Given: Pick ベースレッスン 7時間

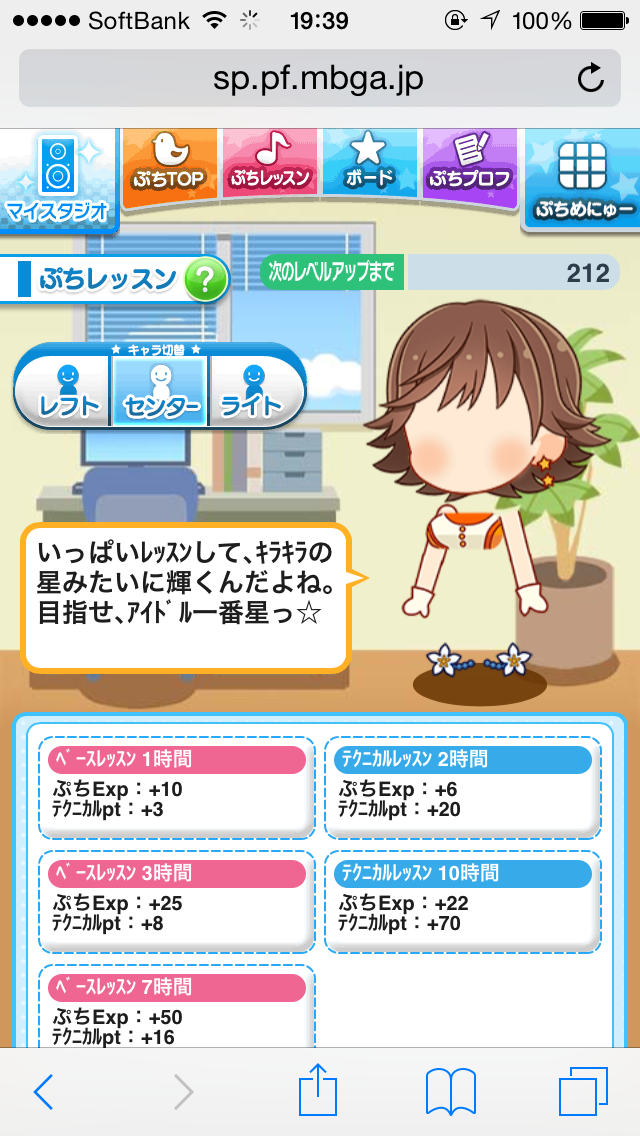Looking at the screenshot, I should 177,1008.
